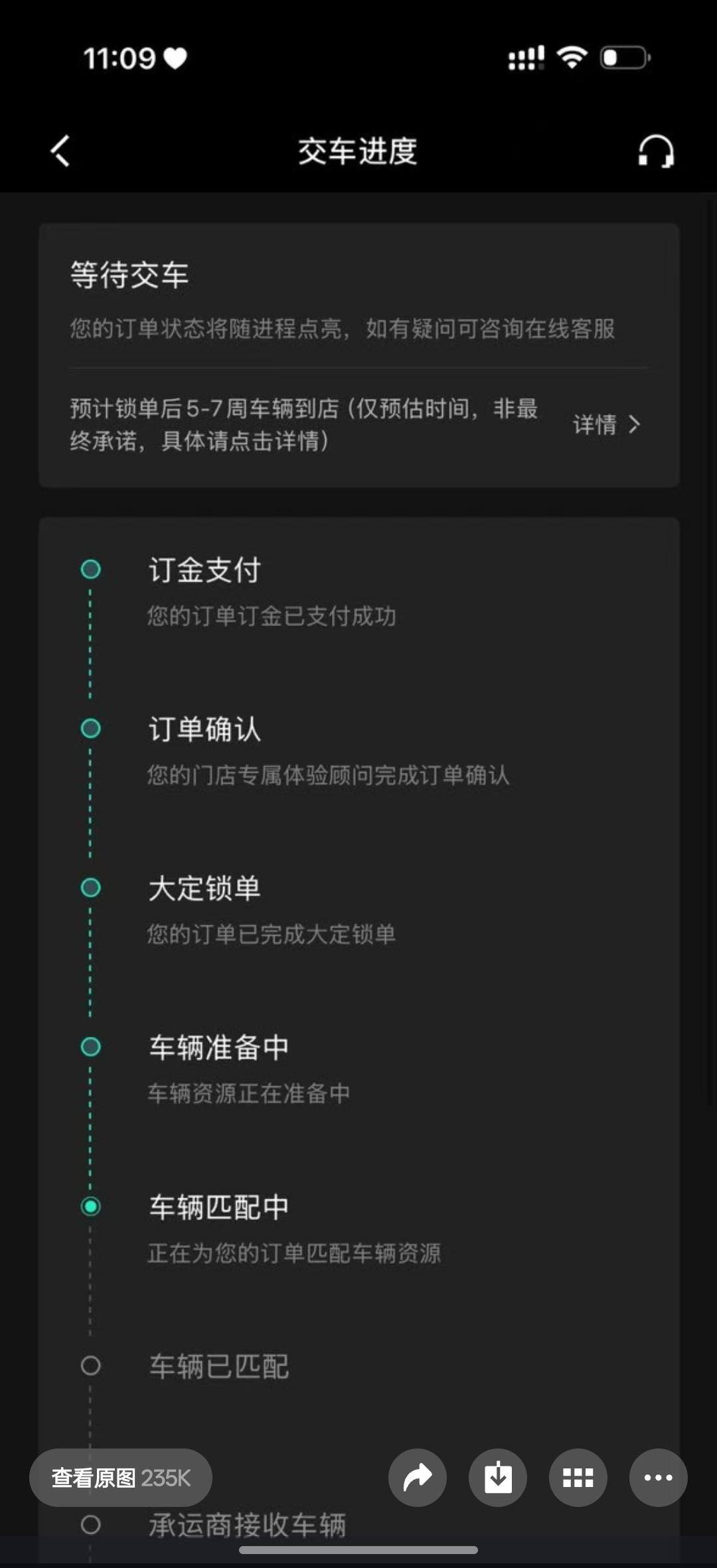Tap 查看原图 to view original image

(x=121, y=1478)
